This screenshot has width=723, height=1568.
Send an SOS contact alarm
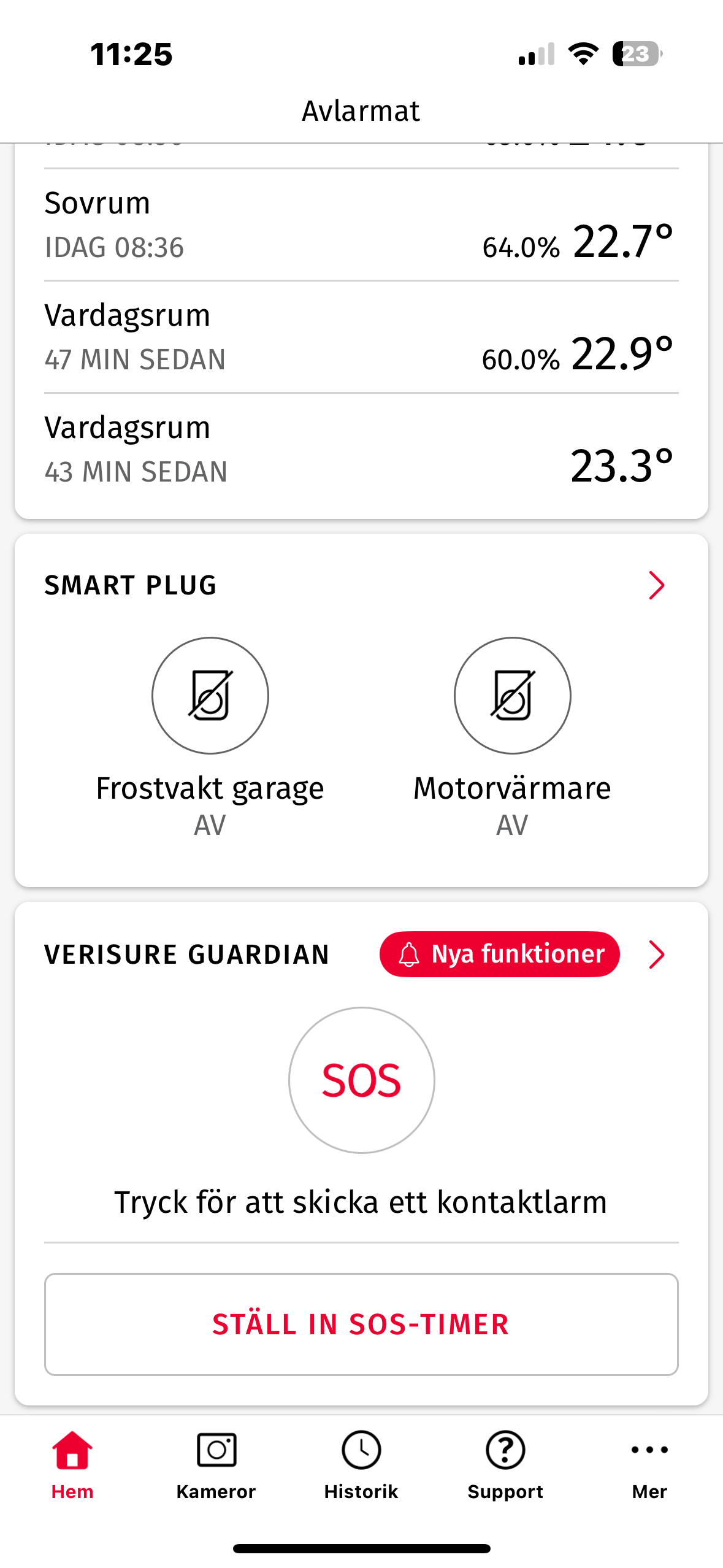(361, 1080)
